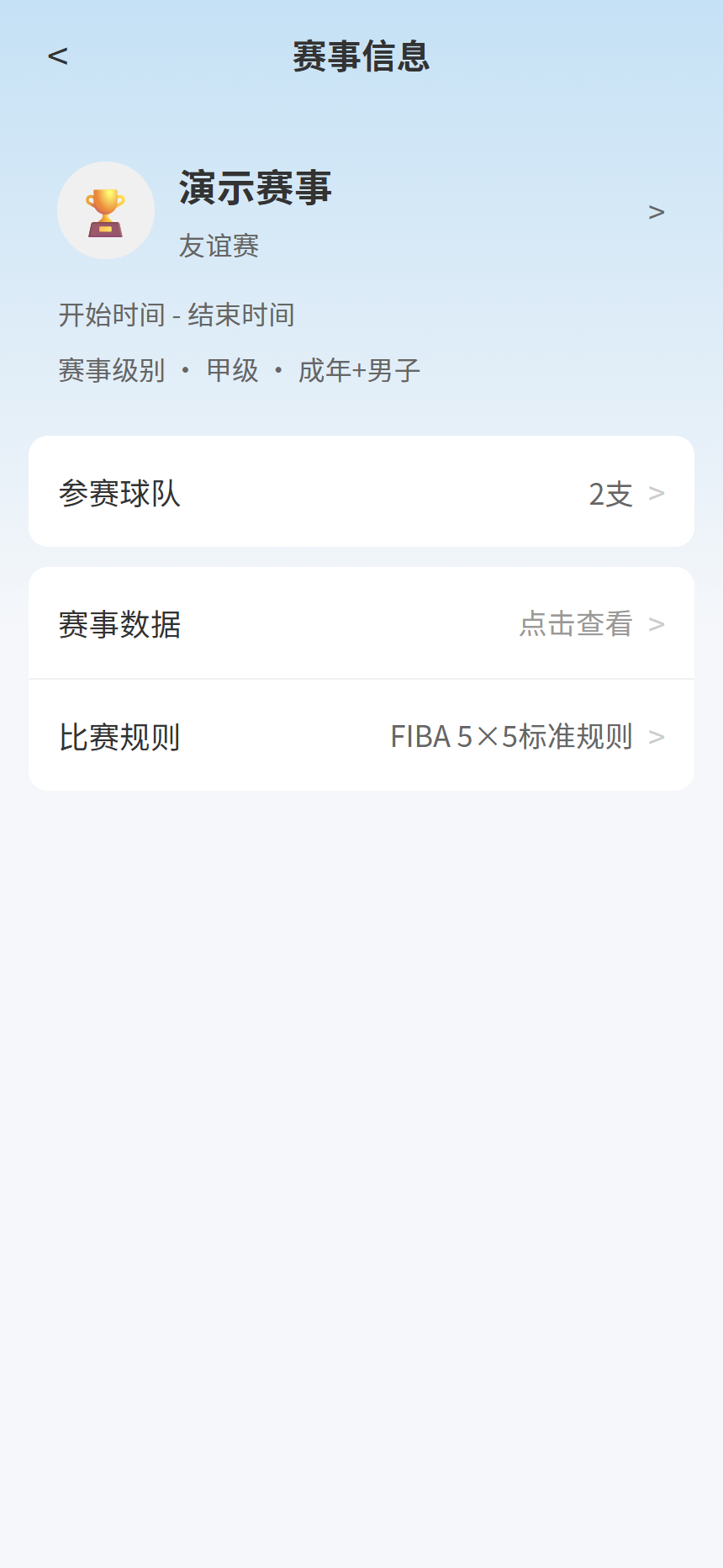Click the chevron after FIBA 5×5标准规则

click(x=657, y=736)
